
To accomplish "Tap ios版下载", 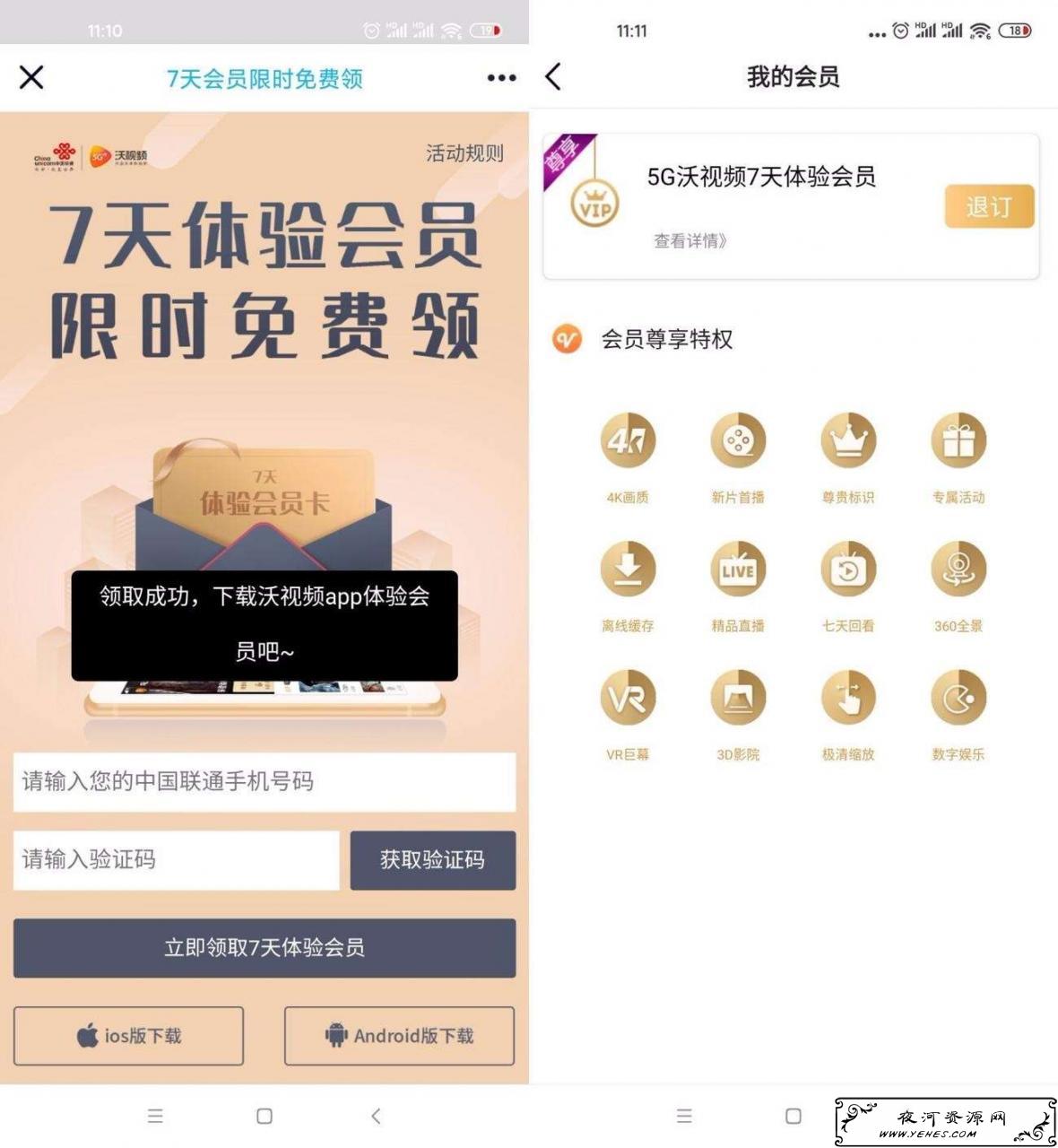I will 128,1036.
